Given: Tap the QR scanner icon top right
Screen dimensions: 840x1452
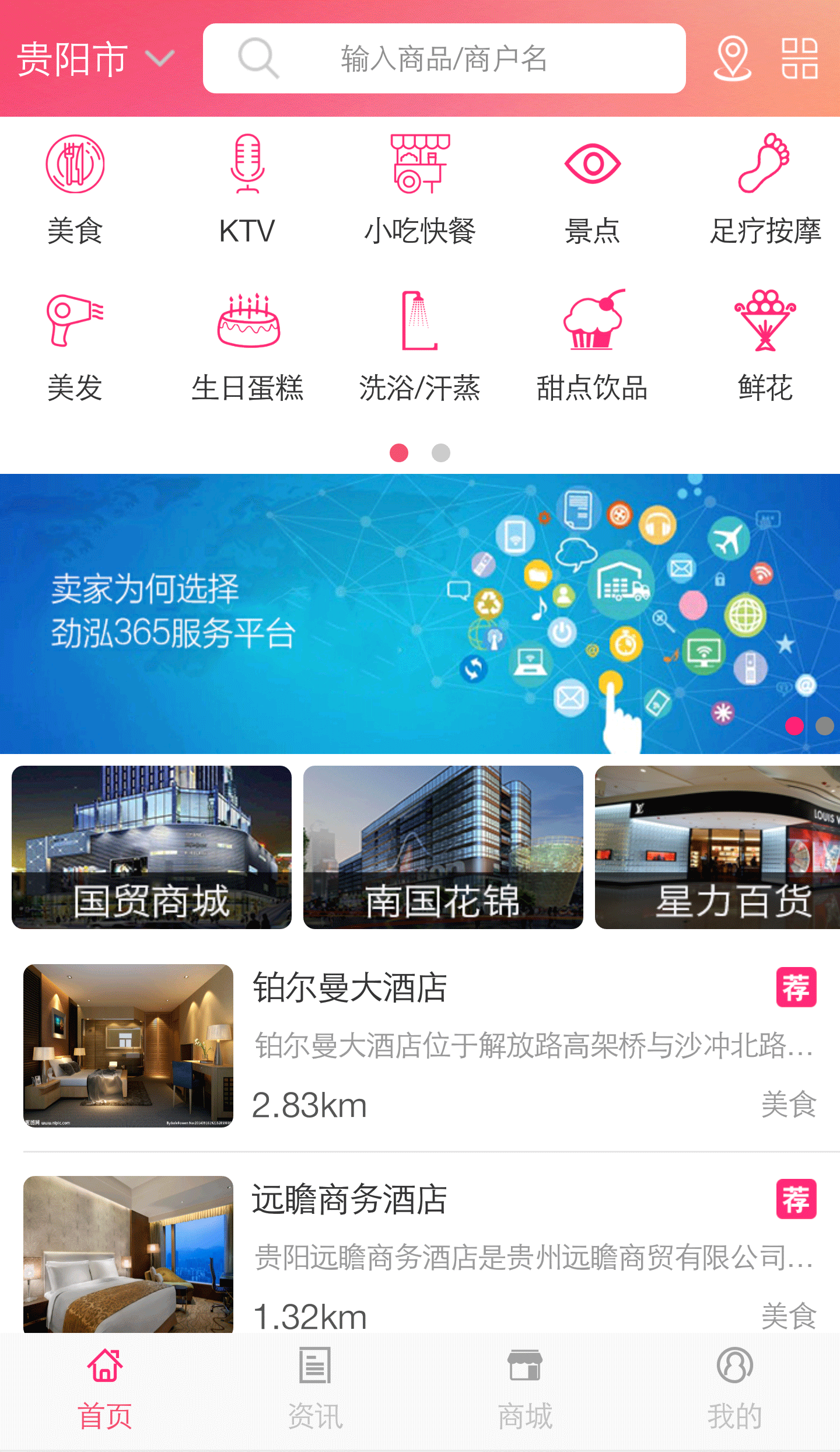Looking at the screenshot, I should 800,57.
